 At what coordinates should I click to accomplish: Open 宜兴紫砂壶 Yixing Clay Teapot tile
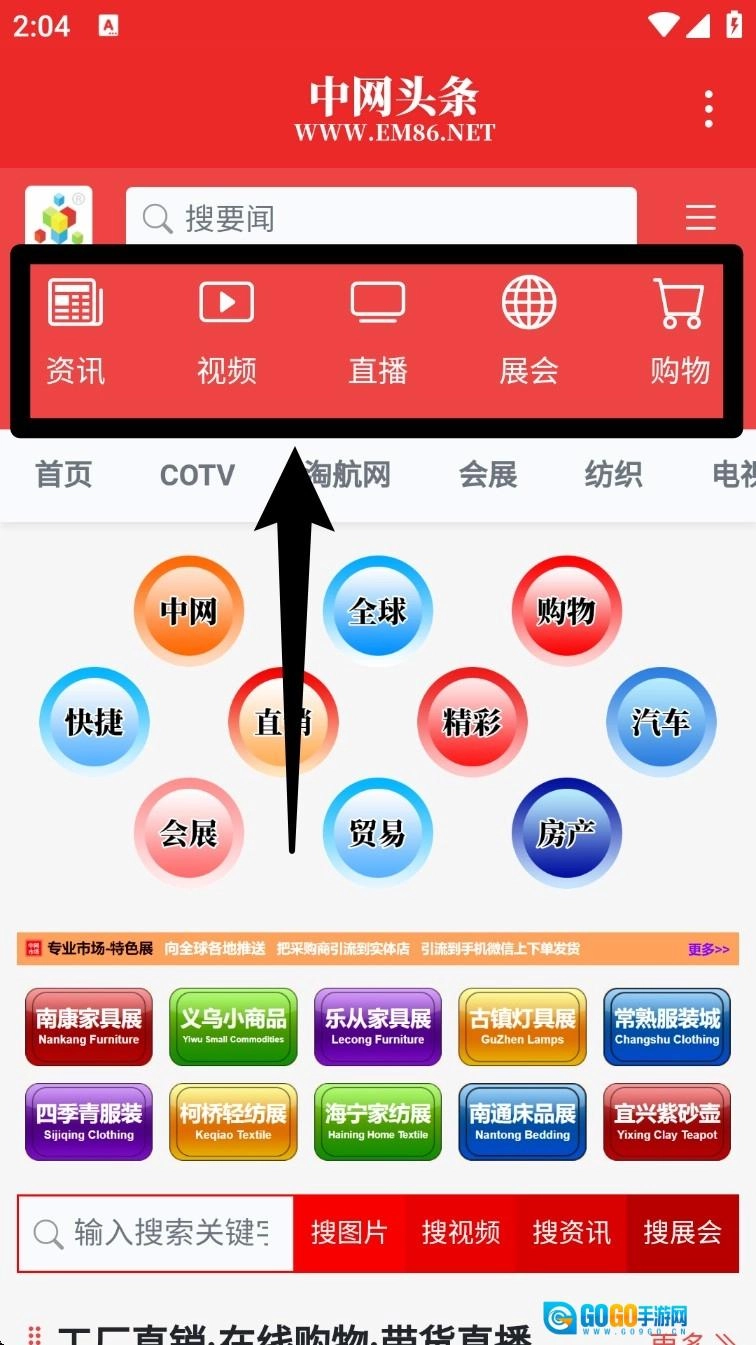667,1122
